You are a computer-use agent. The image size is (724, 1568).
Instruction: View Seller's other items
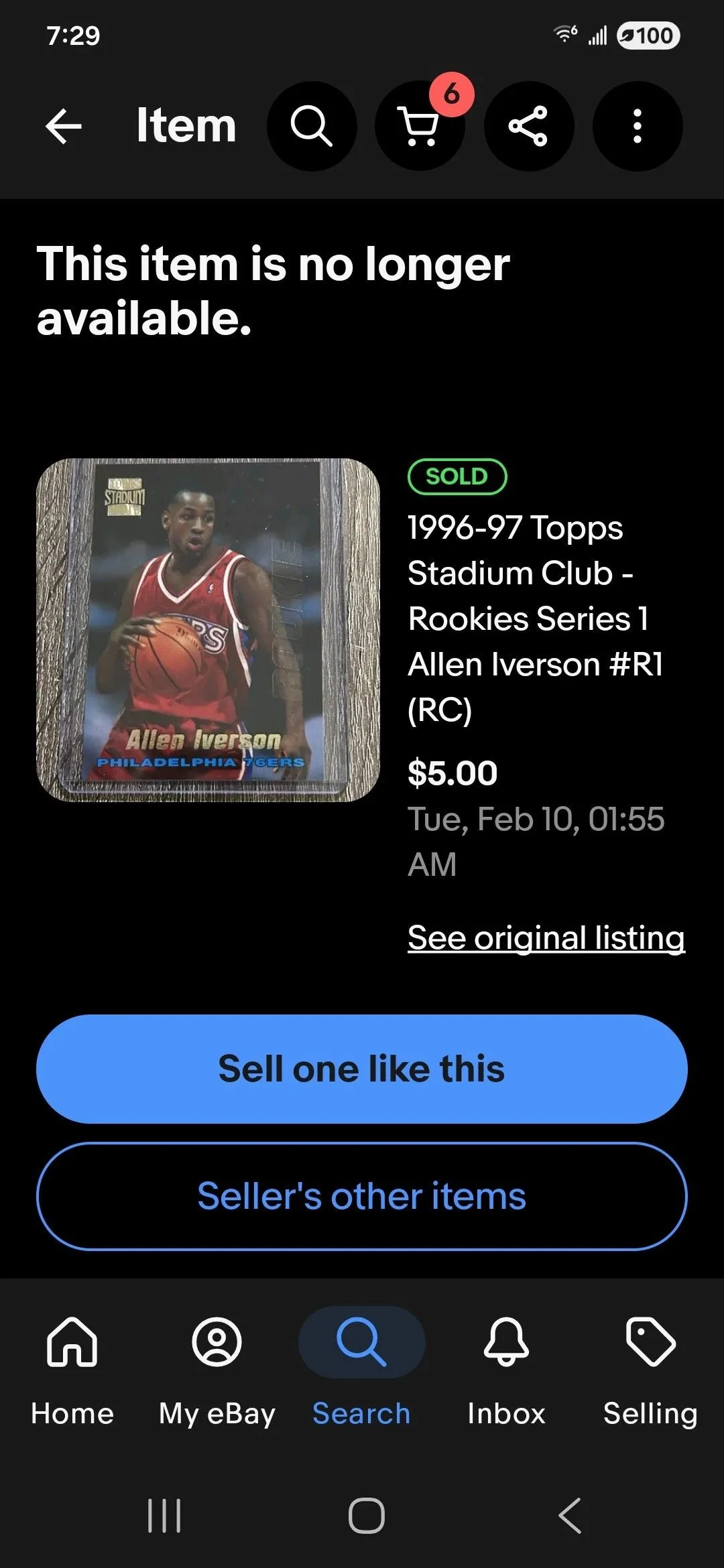click(362, 1196)
